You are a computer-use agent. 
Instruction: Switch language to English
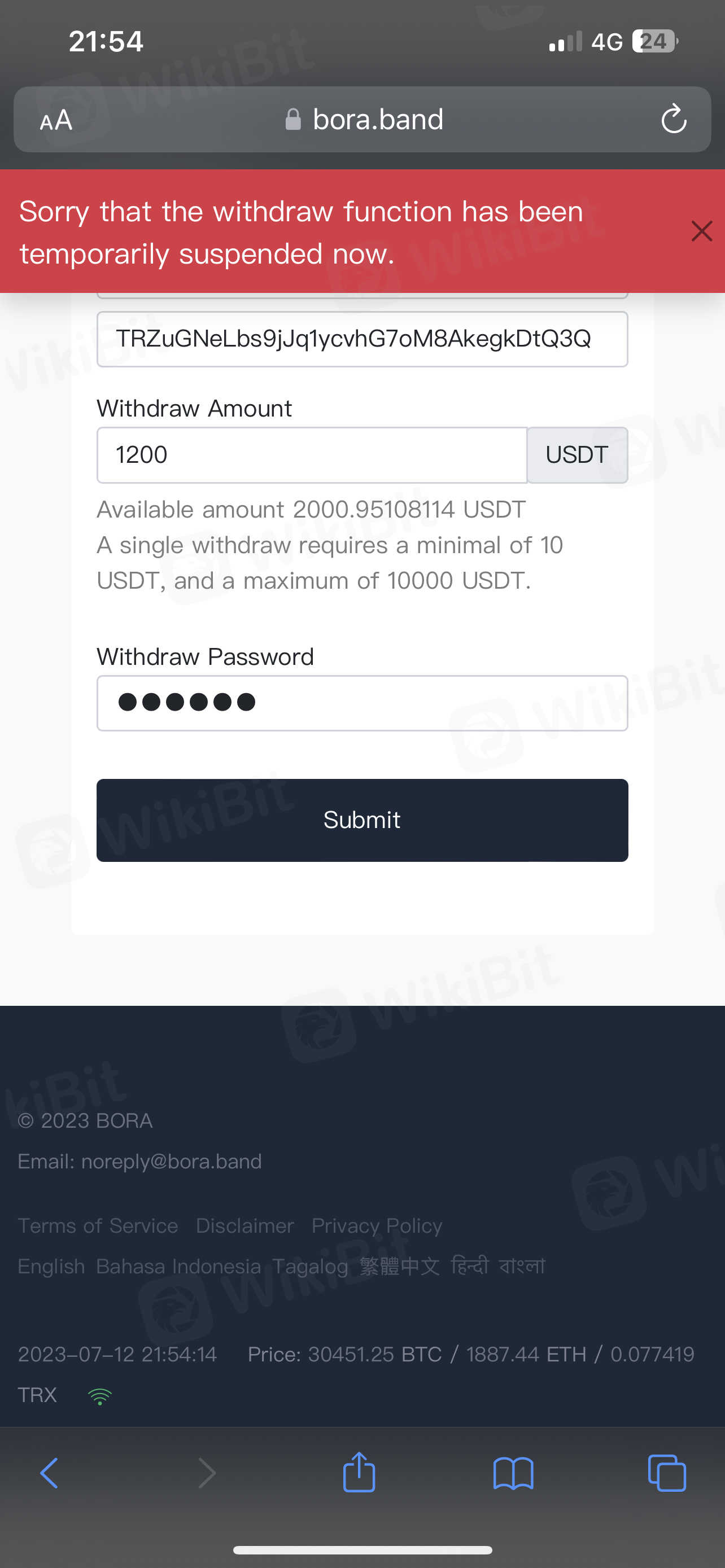(x=51, y=1266)
